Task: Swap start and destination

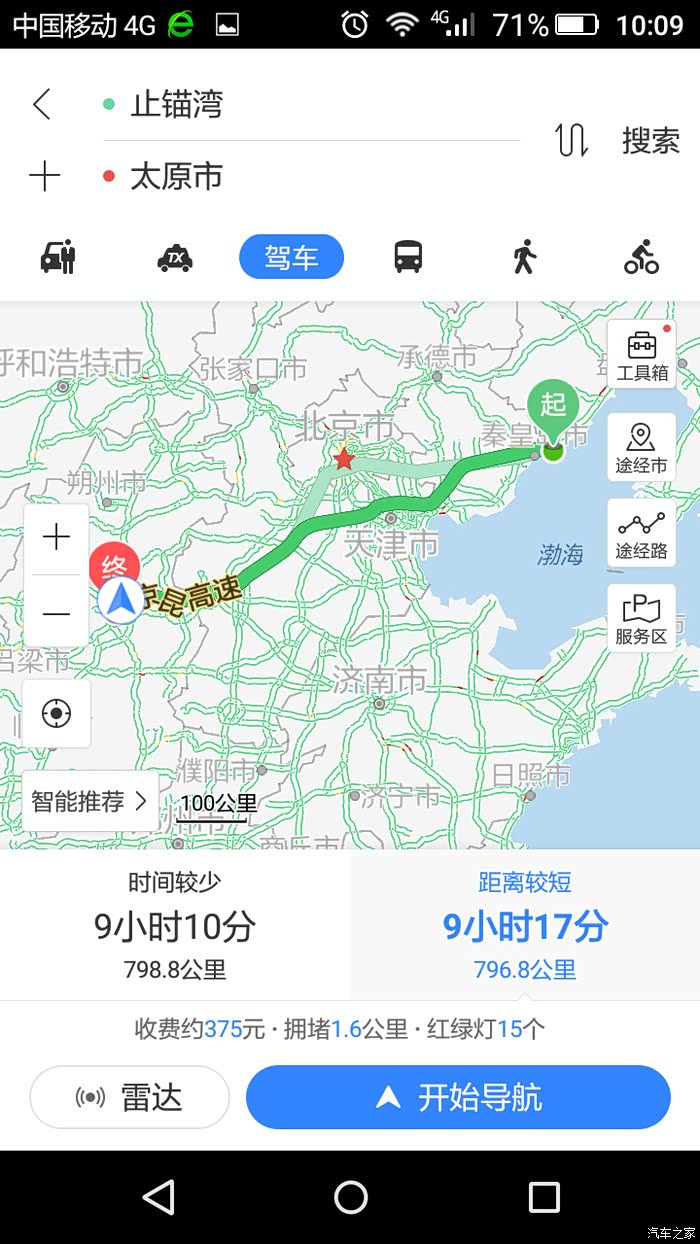Action: [x=571, y=141]
